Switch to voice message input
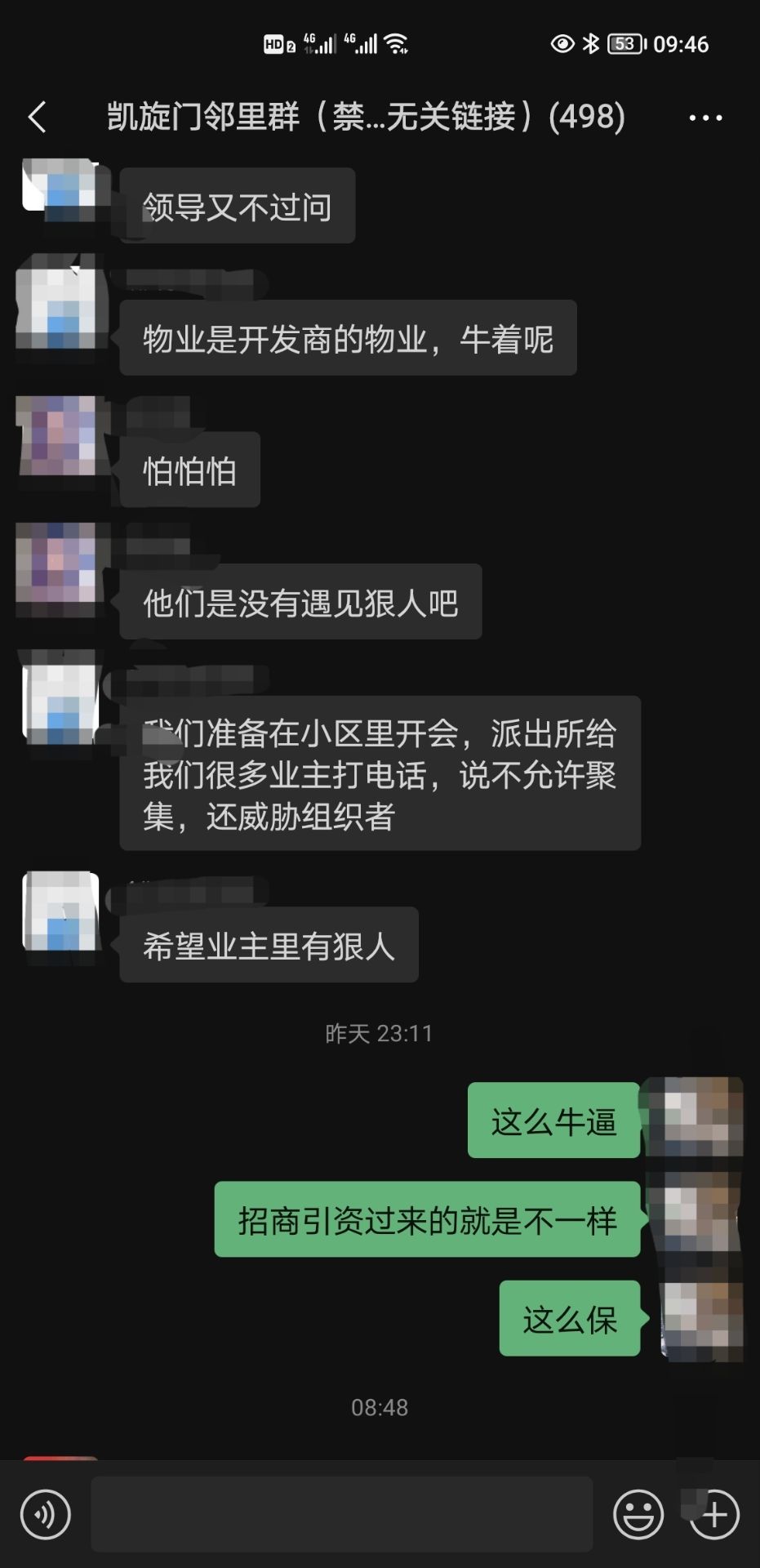Viewport: 760px width, 1568px height. [x=46, y=1514]
